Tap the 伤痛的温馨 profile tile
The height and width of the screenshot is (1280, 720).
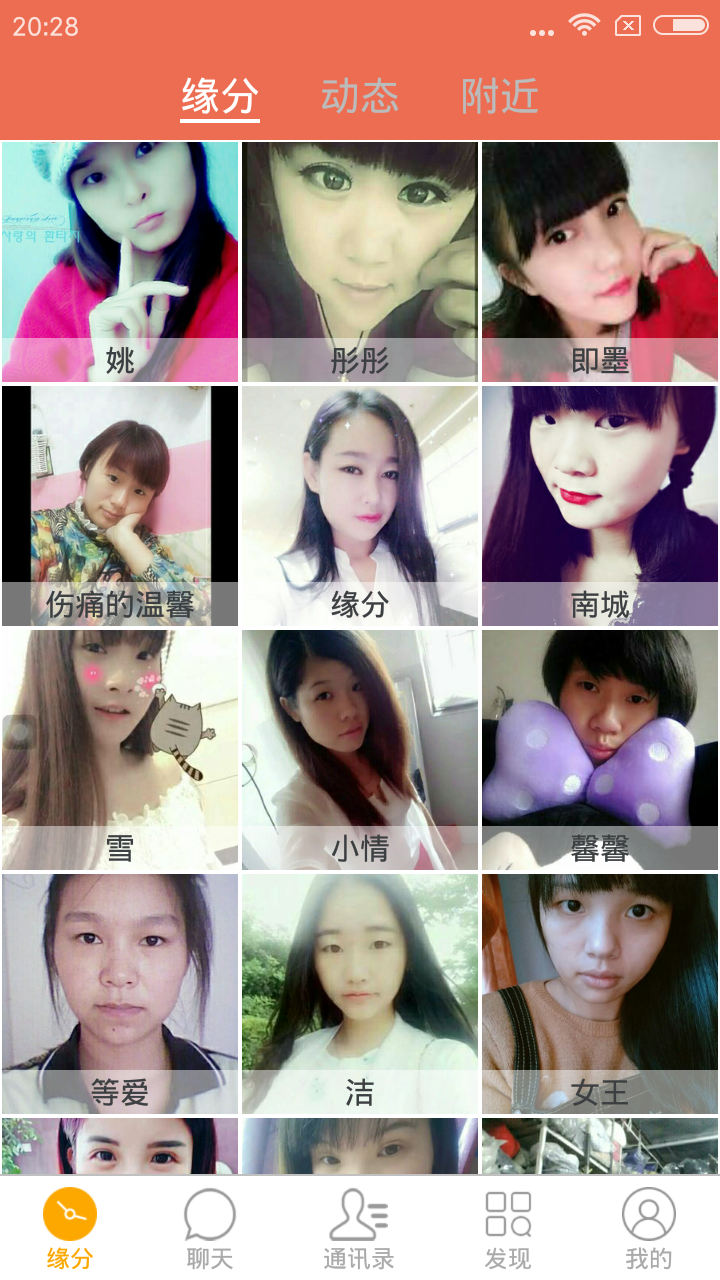pos(120,505)
